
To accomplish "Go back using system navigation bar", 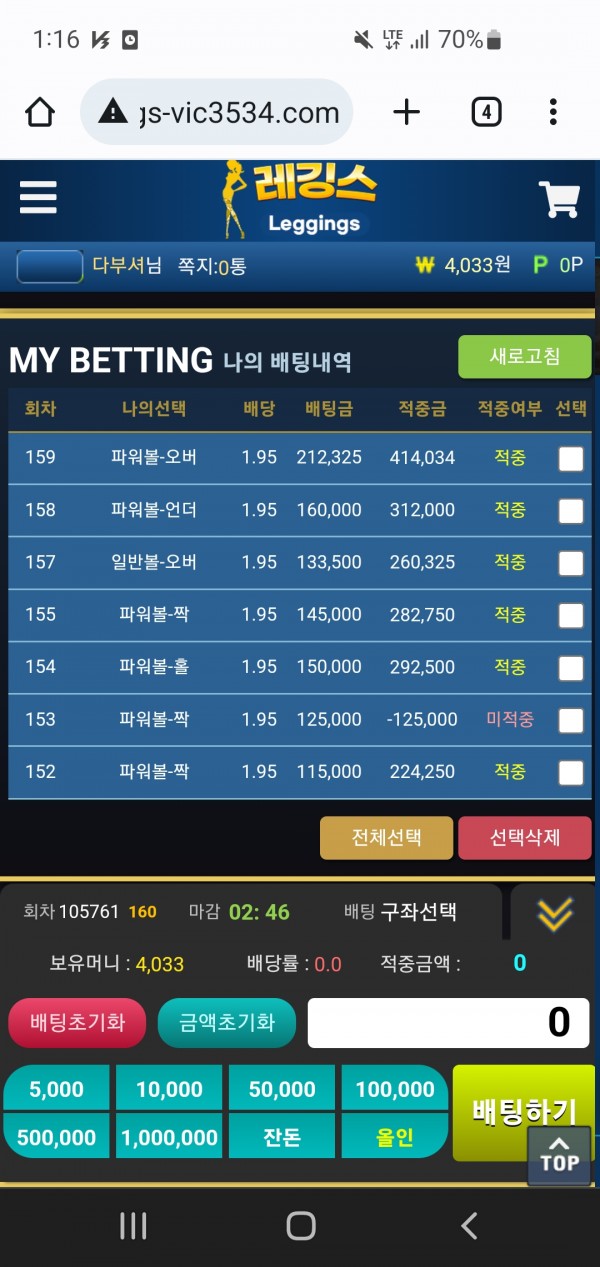I will [x=468, y=1225].
